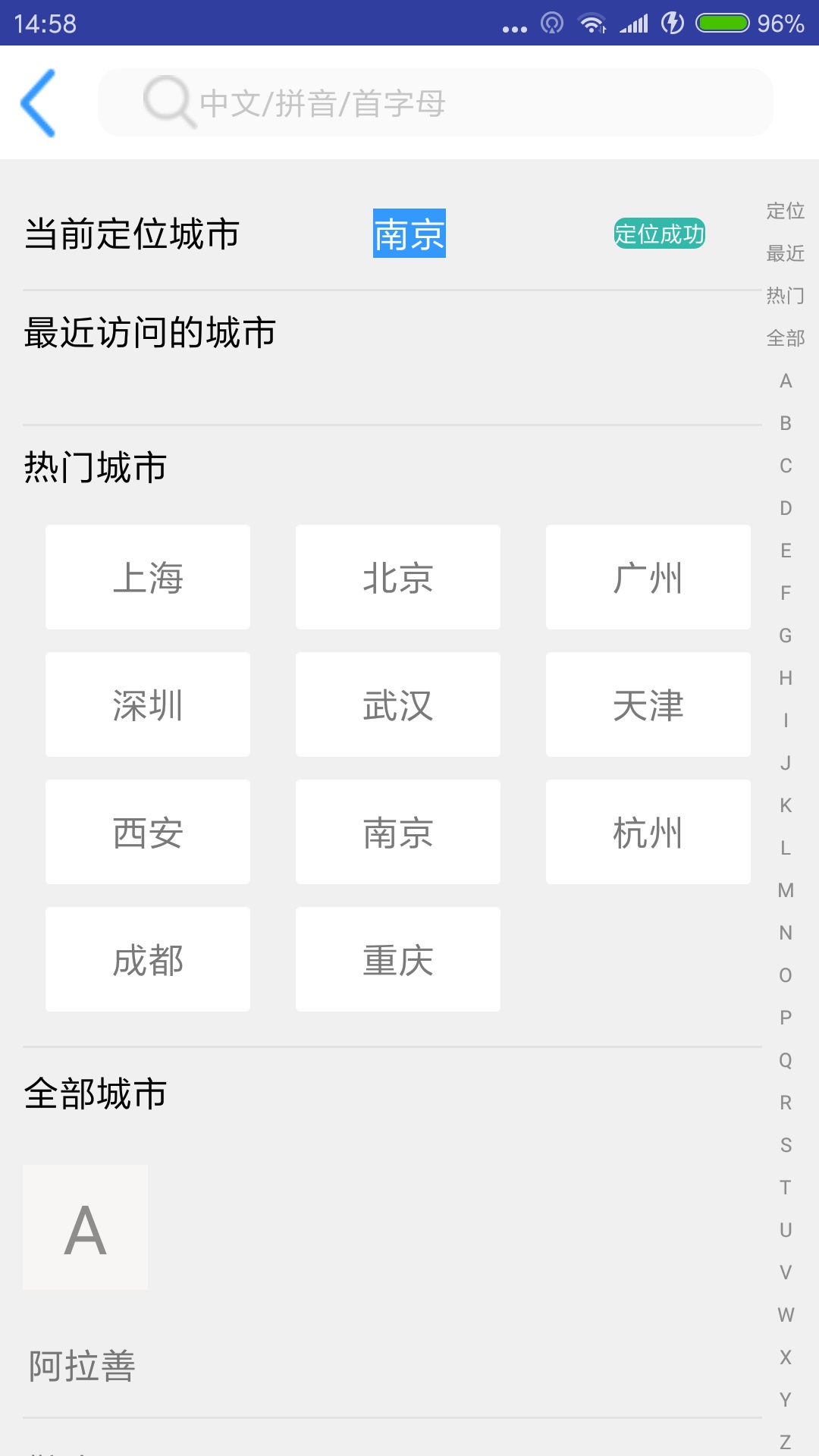Viewport: 819px width, 1456px height.
Task: Jump to letter S in the side index
Action: point(786,1145)
